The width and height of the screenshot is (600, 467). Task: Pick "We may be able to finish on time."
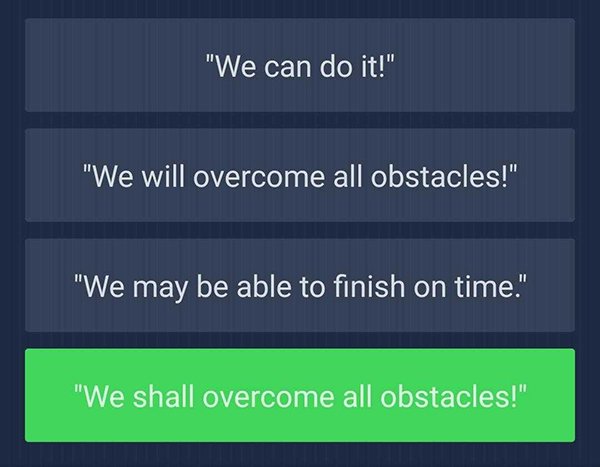[x=300, y=285]
